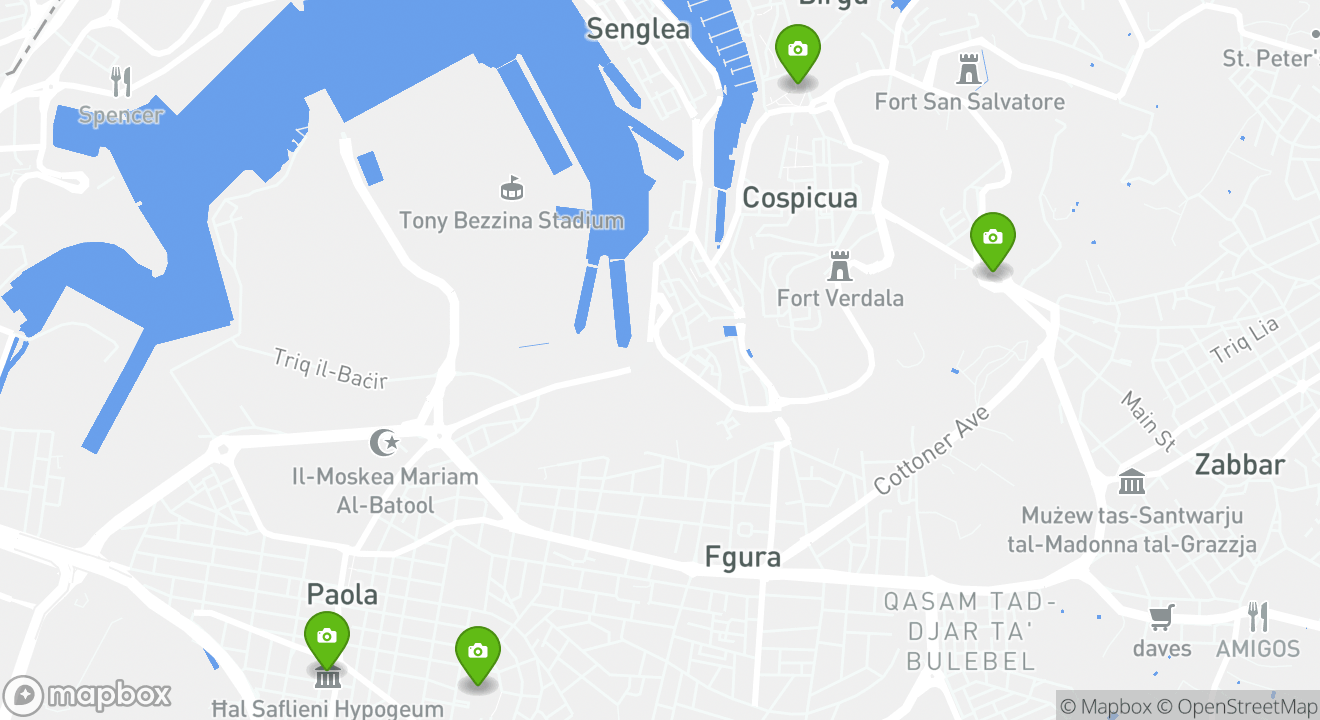Open the camera pin south of Fgura, right of Paola
The height and width of the screenshot is (720, 1320).
tap(477, 652)
